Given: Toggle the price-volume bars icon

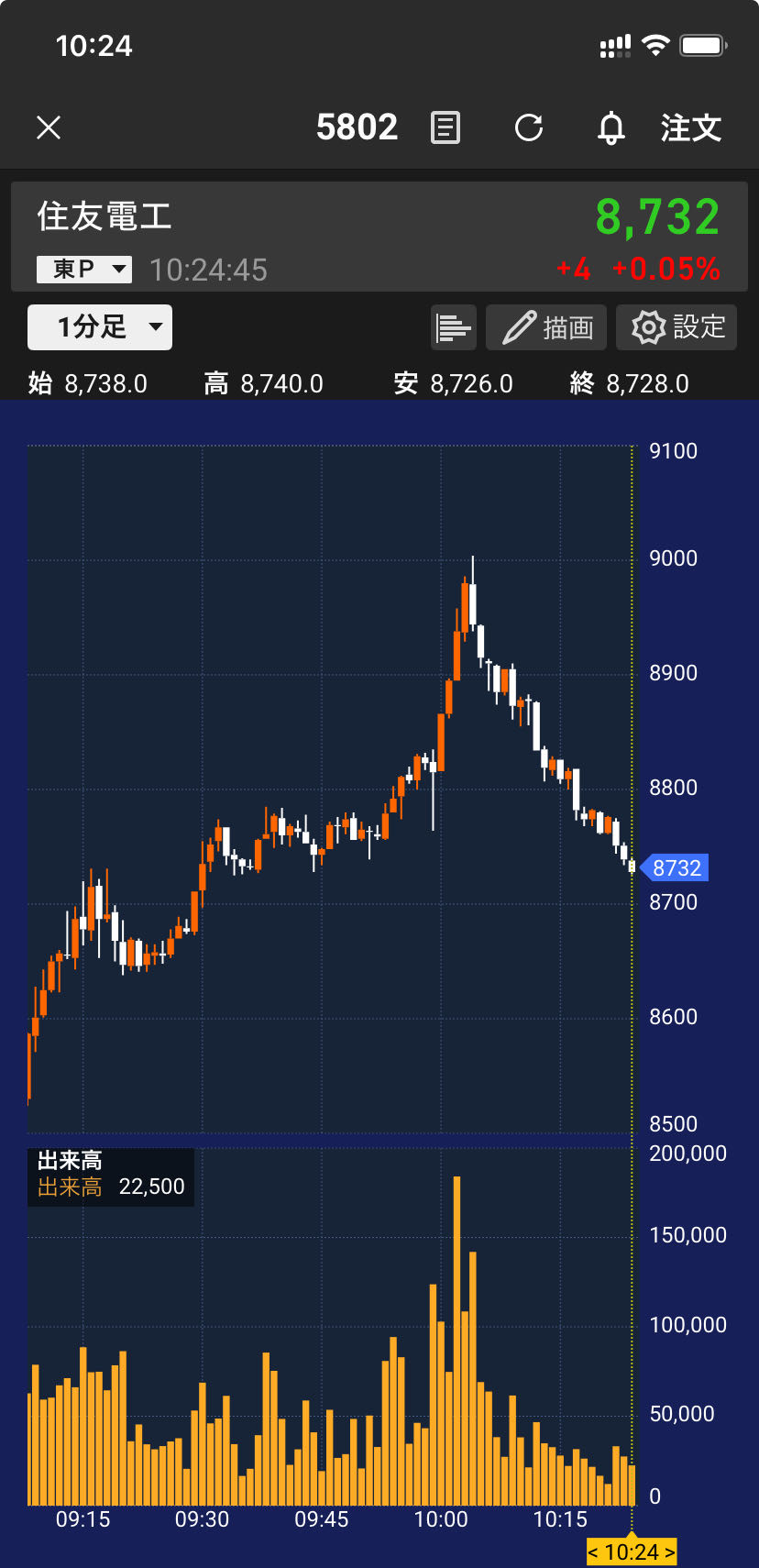Looking at the screenshot, I should [x=454, y=327].
